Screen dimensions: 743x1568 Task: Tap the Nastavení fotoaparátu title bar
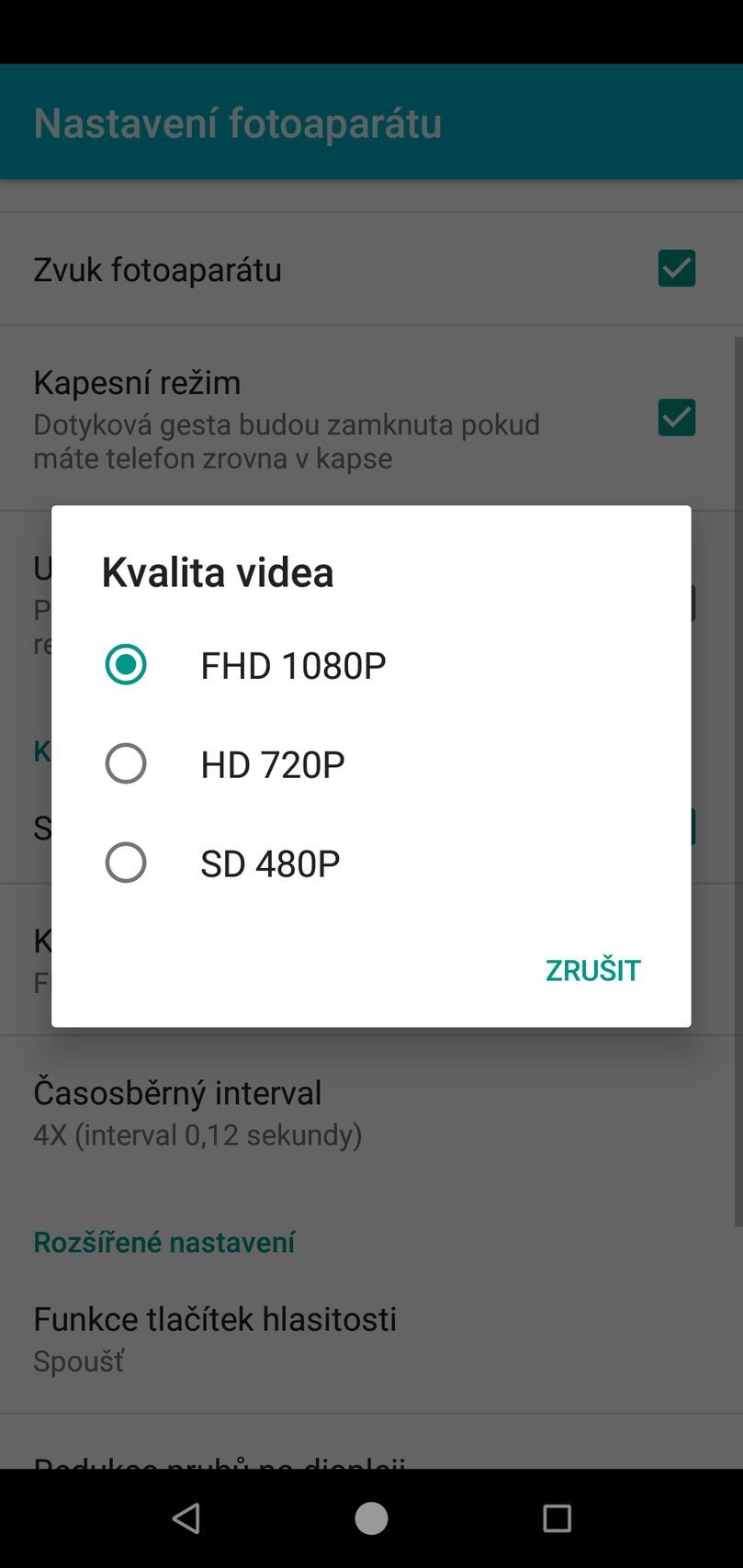pos(237,120)
